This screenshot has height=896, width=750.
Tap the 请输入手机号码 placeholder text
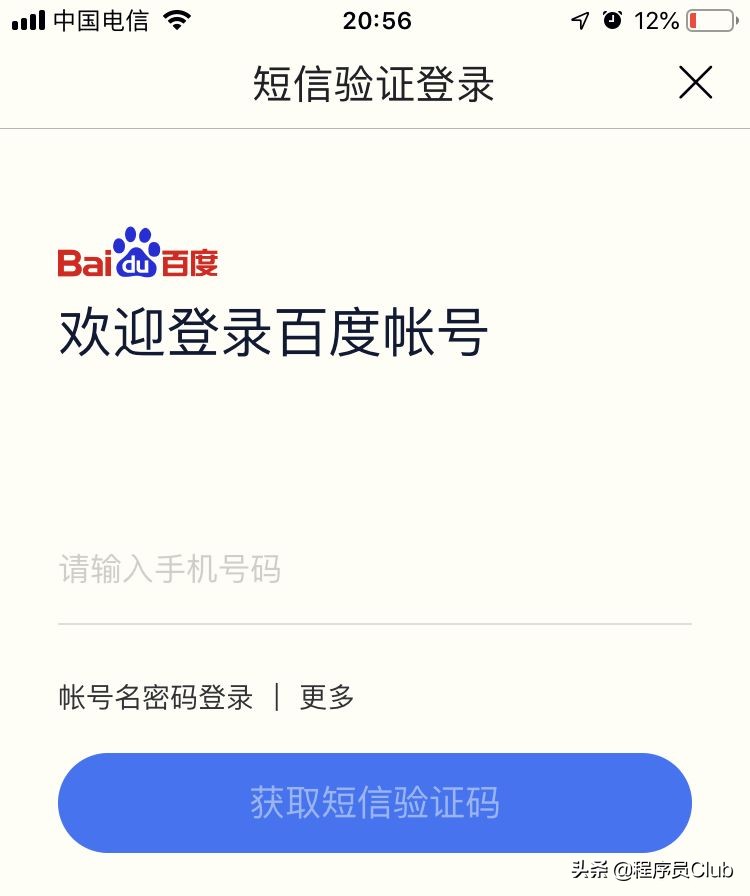170,570
